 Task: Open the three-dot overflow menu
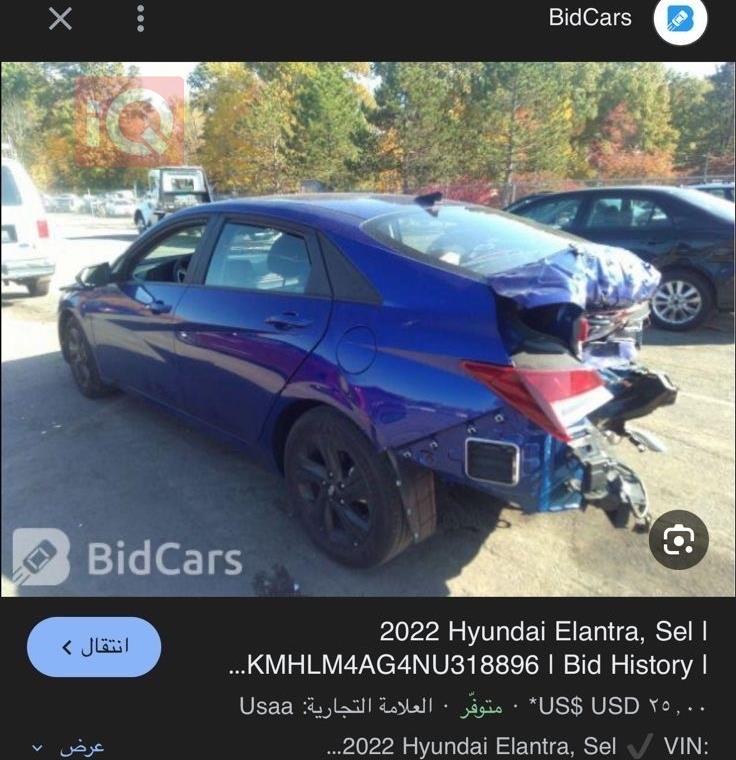pos(140,18)
